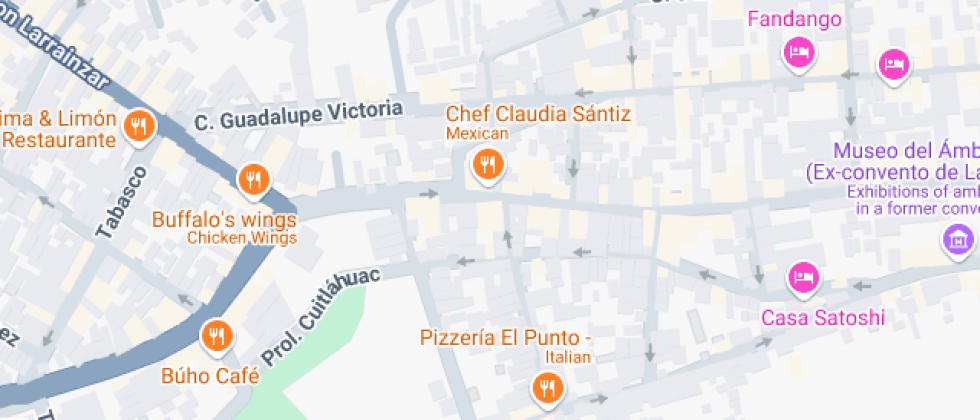980x420 pixels.
Task: Open the Fandango hotel pin
Action: coord(799,53)
